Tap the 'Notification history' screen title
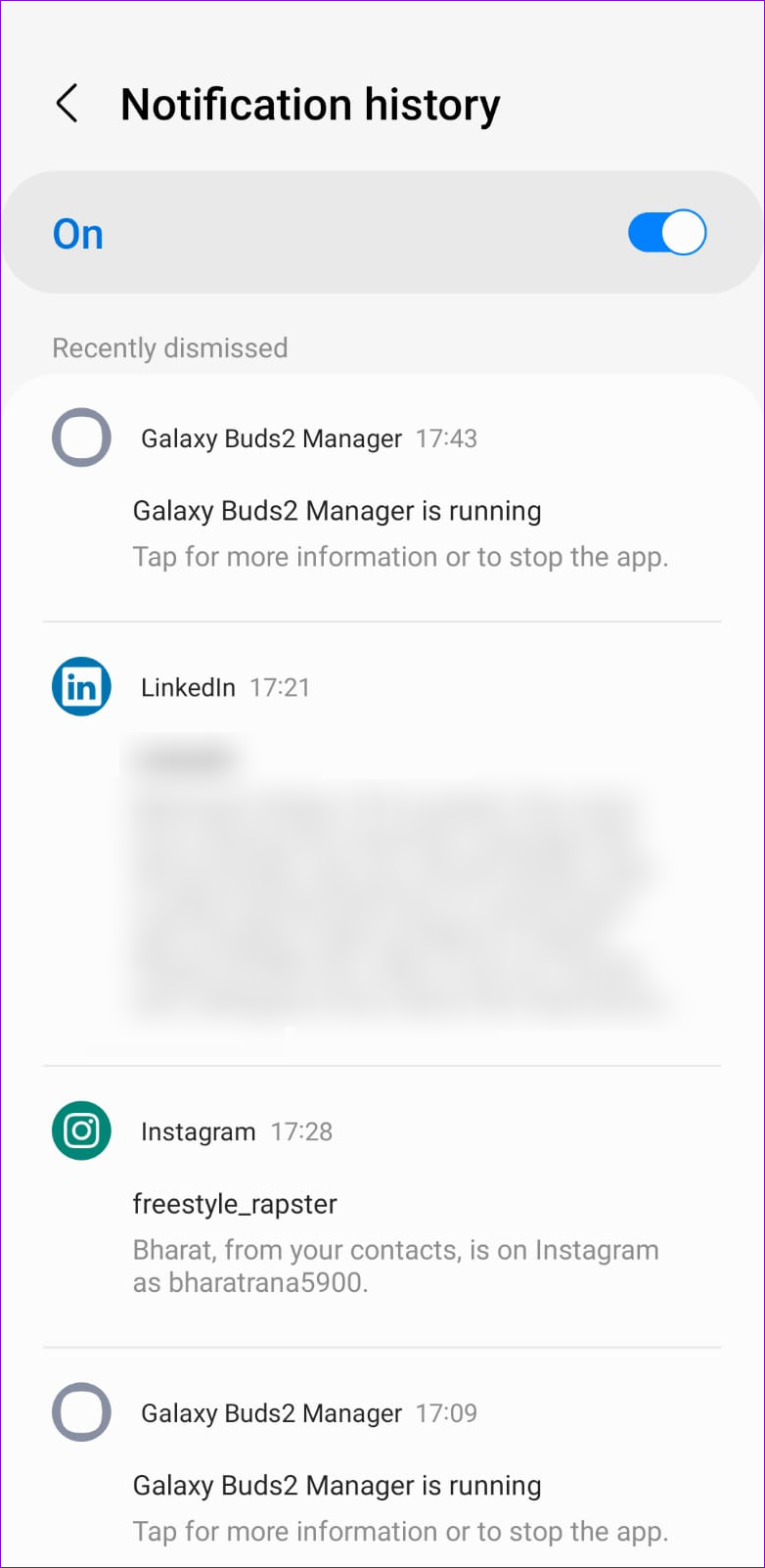The image size is (765, 1568). (x=310, y=103)
